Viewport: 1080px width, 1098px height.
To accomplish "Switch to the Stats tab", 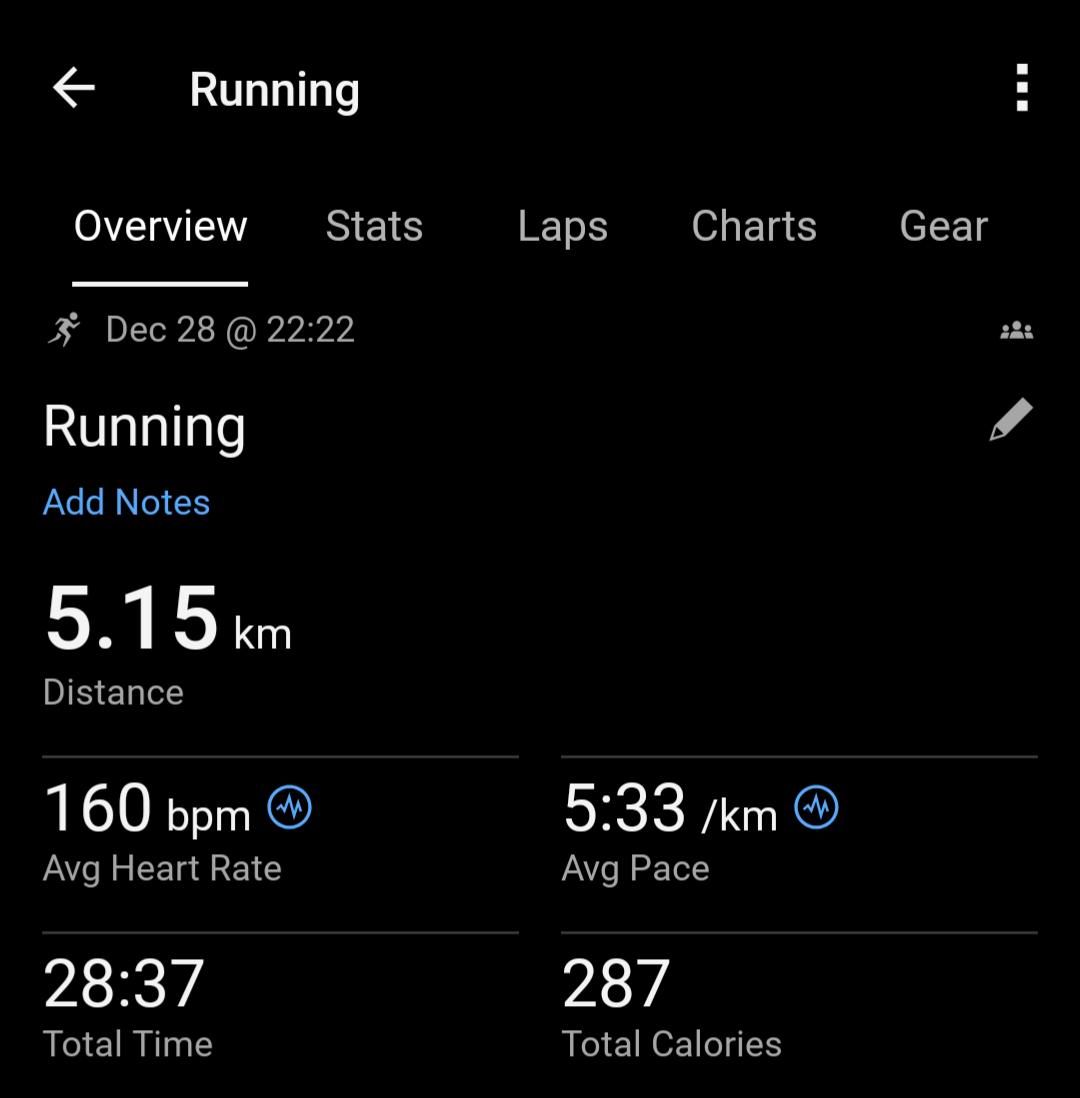I will [x=374, y=226].
